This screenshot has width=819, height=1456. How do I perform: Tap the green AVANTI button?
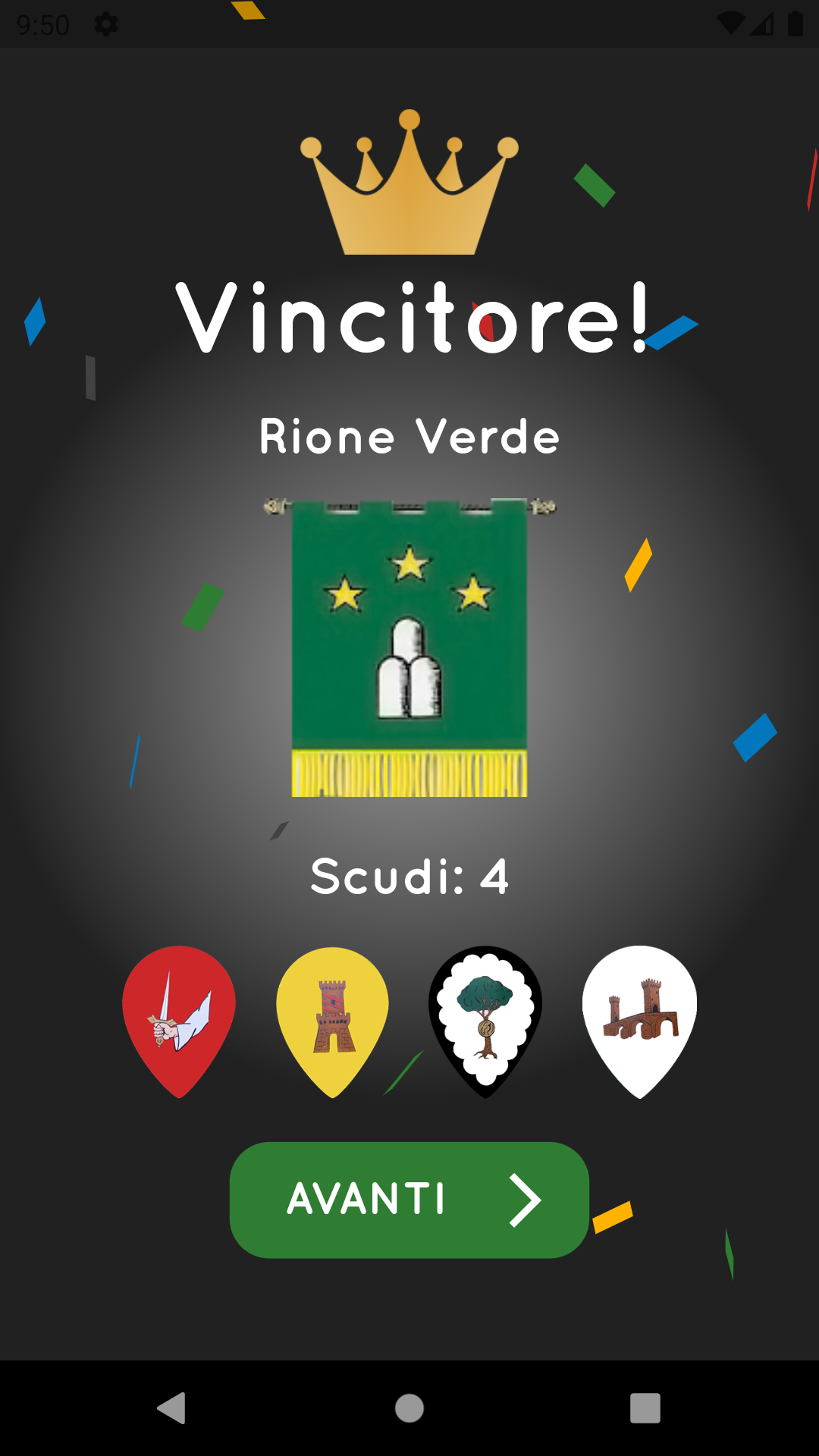[x=409, y=1200]
